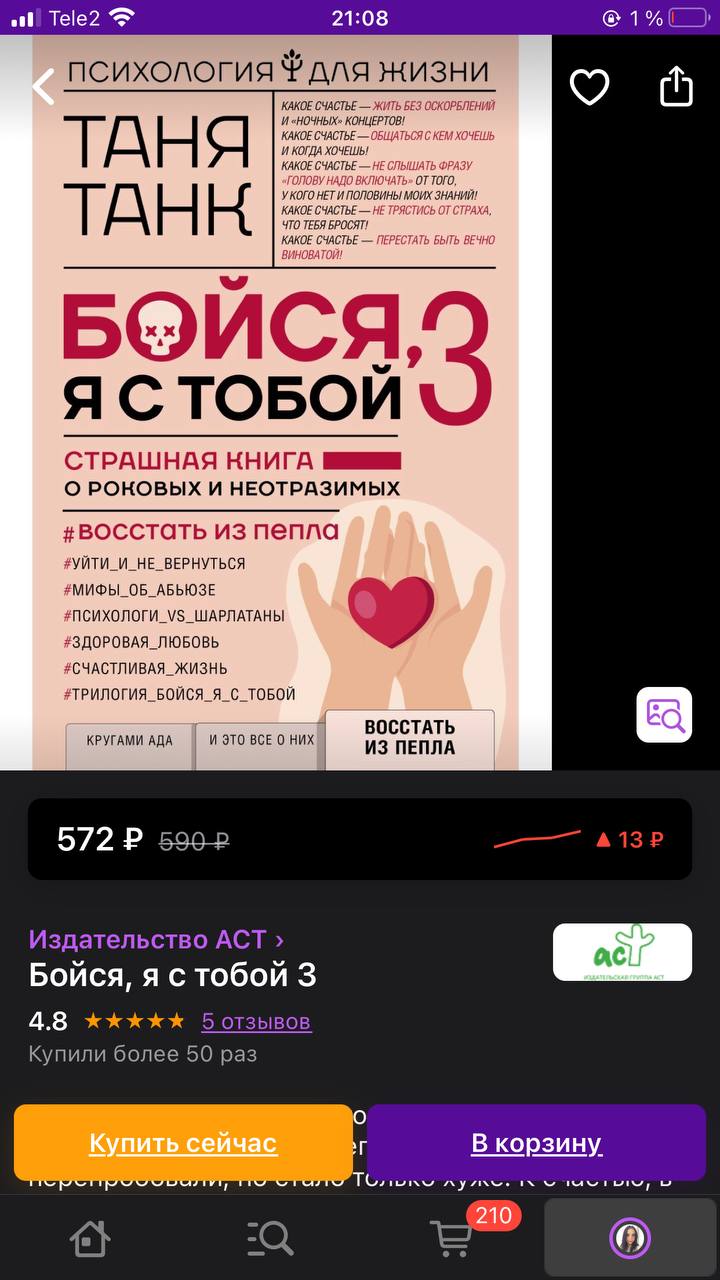Add the book В корзину

536,1143
